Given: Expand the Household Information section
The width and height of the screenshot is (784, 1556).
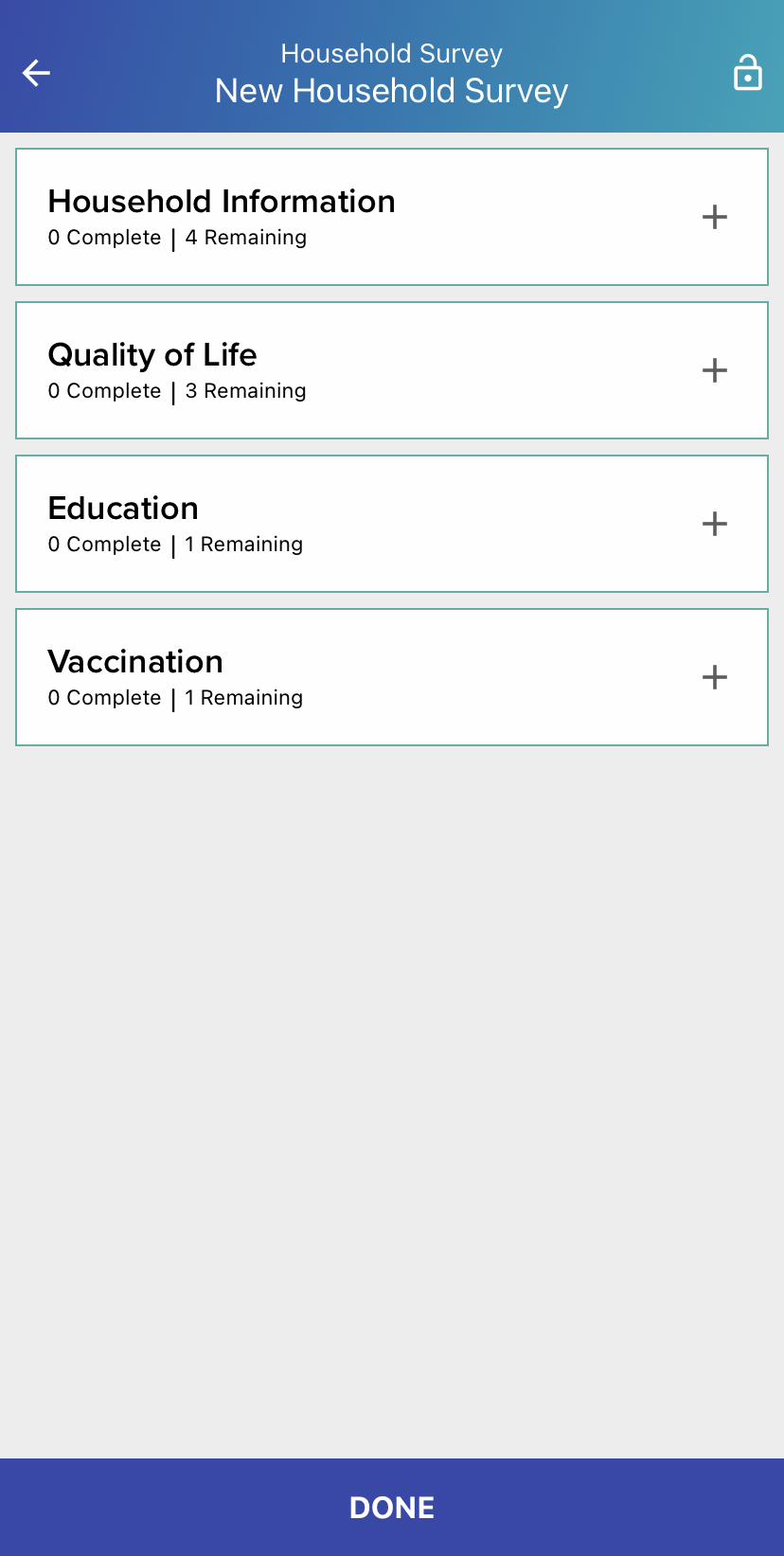Looking at the screenshot, I should click(x=714, y=217).
